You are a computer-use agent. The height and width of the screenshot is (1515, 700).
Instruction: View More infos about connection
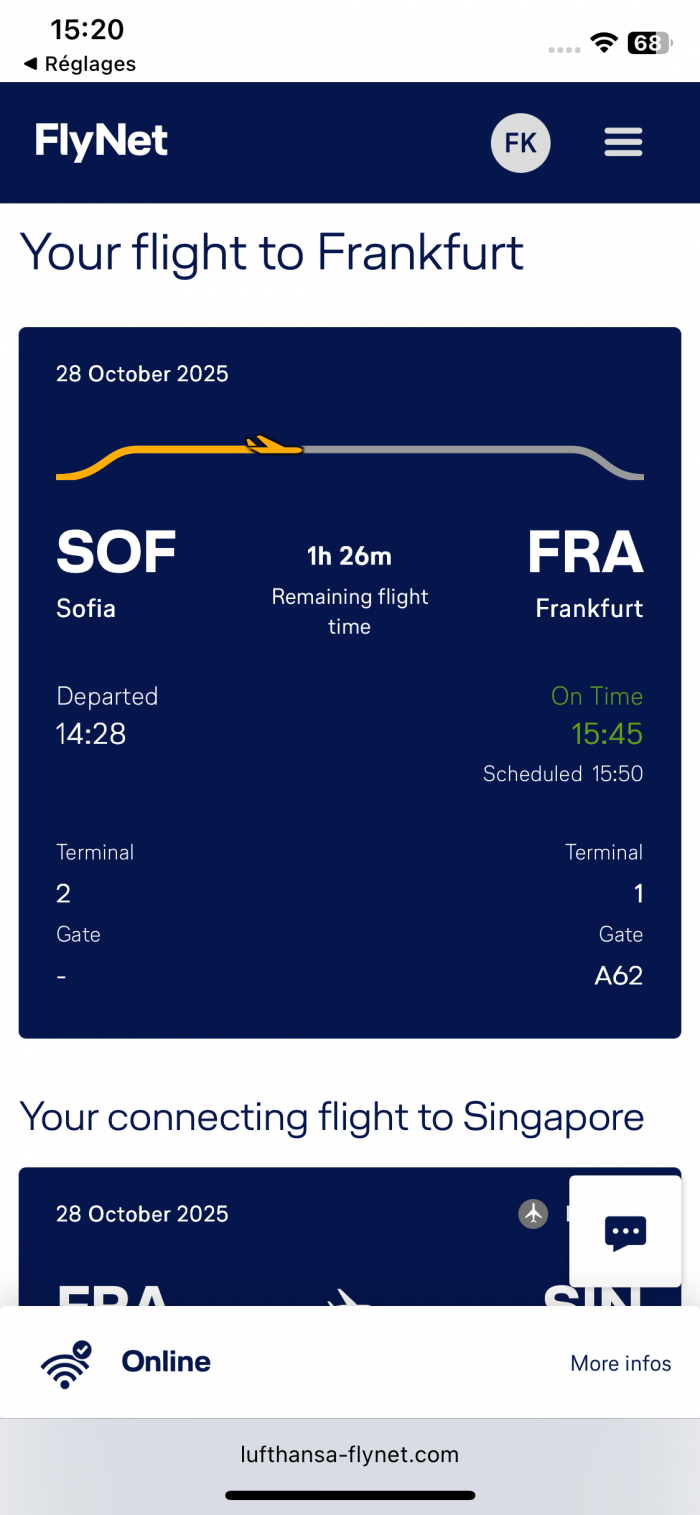pos(620,1363)
